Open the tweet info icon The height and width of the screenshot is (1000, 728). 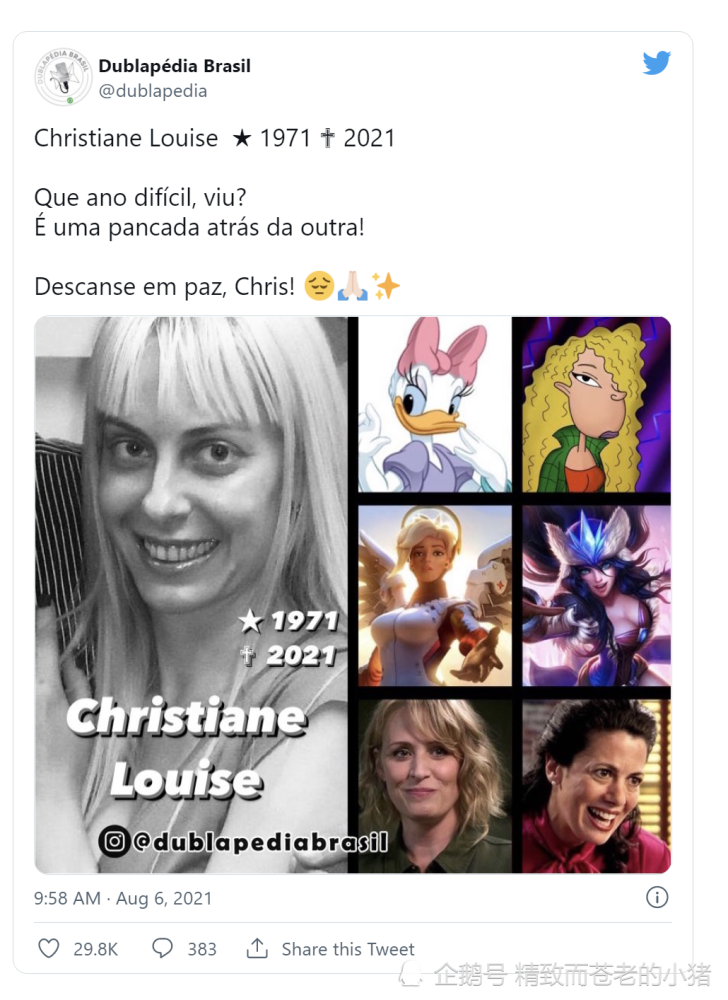tap(657, 897)
